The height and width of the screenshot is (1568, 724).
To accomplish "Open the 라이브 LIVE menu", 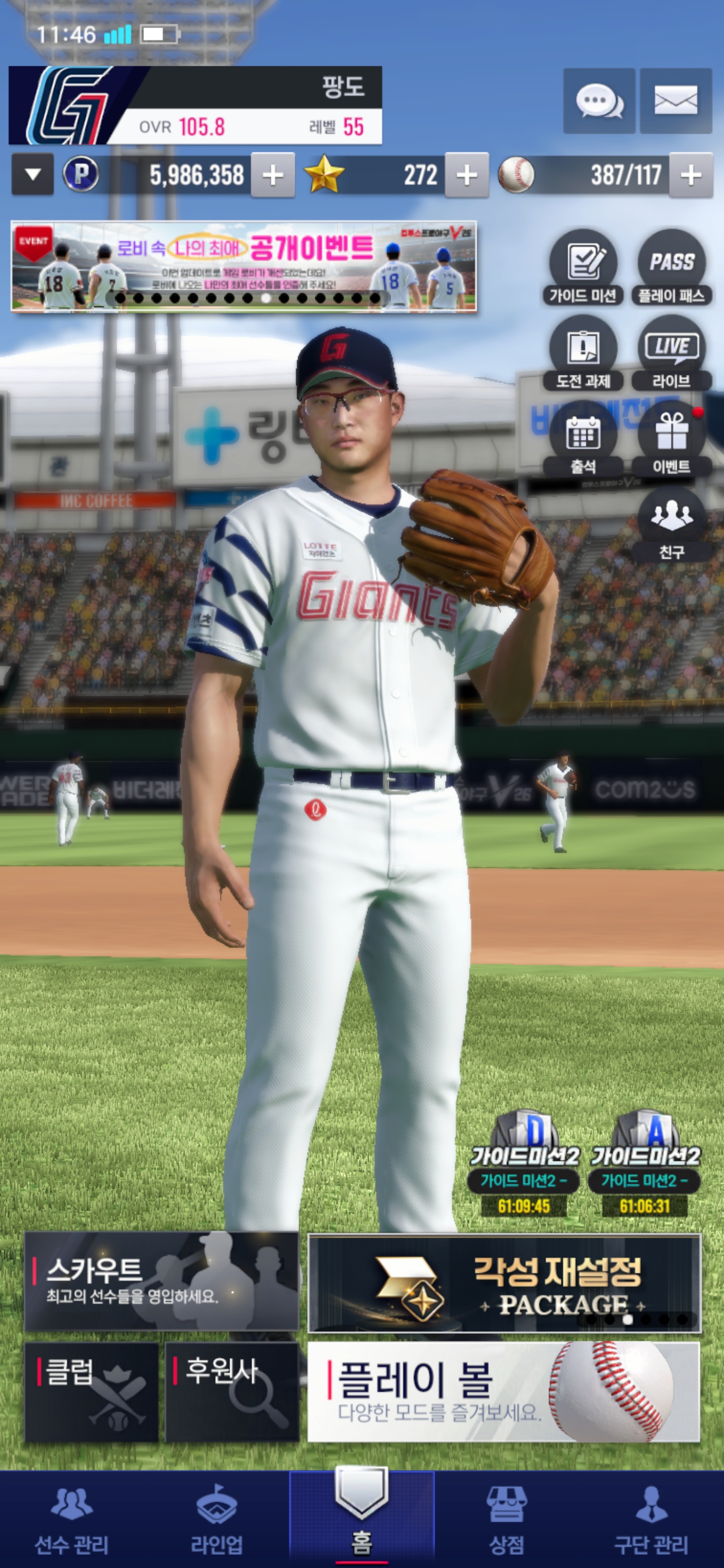I will point(671,353).
